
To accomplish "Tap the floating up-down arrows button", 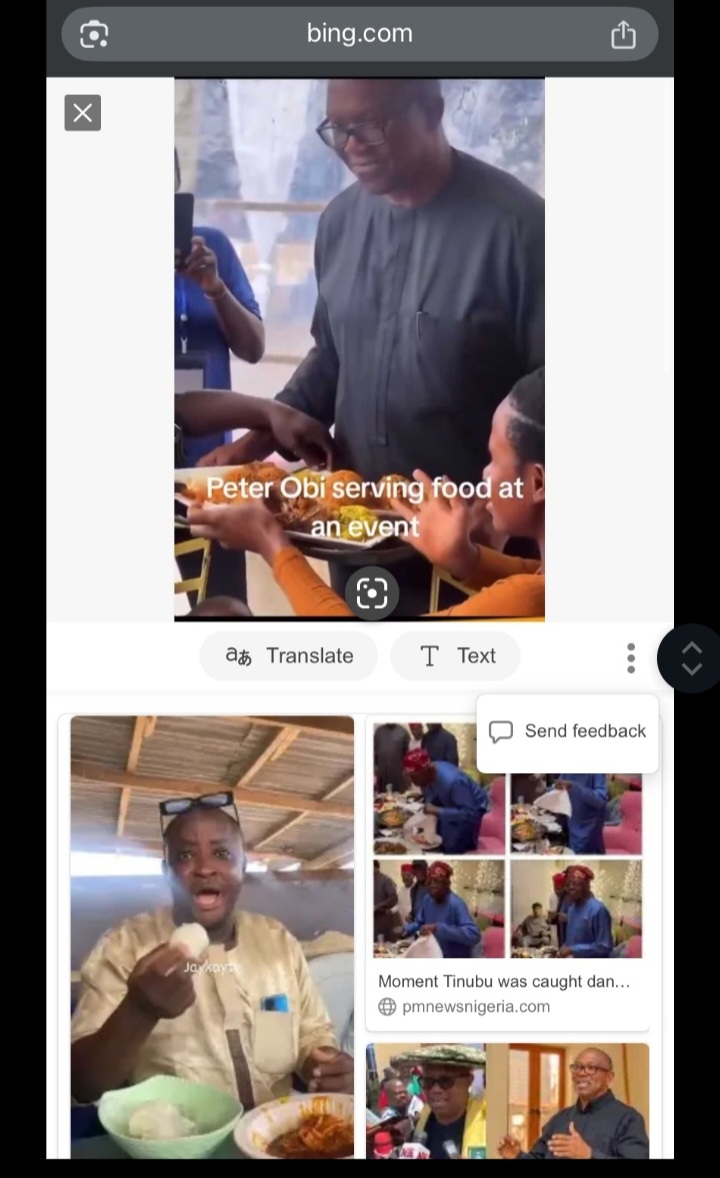I will tap(692, 659).
